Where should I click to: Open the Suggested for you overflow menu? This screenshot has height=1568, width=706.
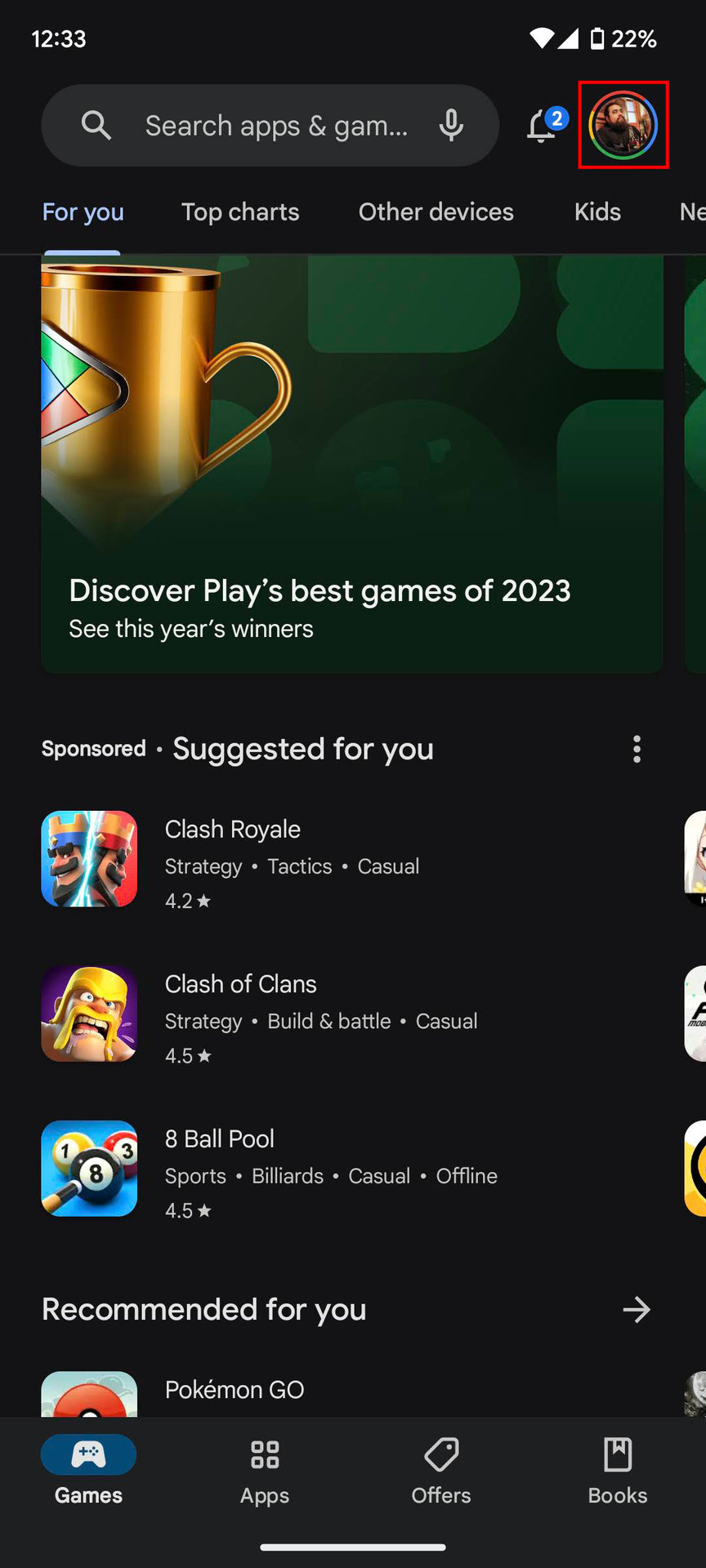637,749
